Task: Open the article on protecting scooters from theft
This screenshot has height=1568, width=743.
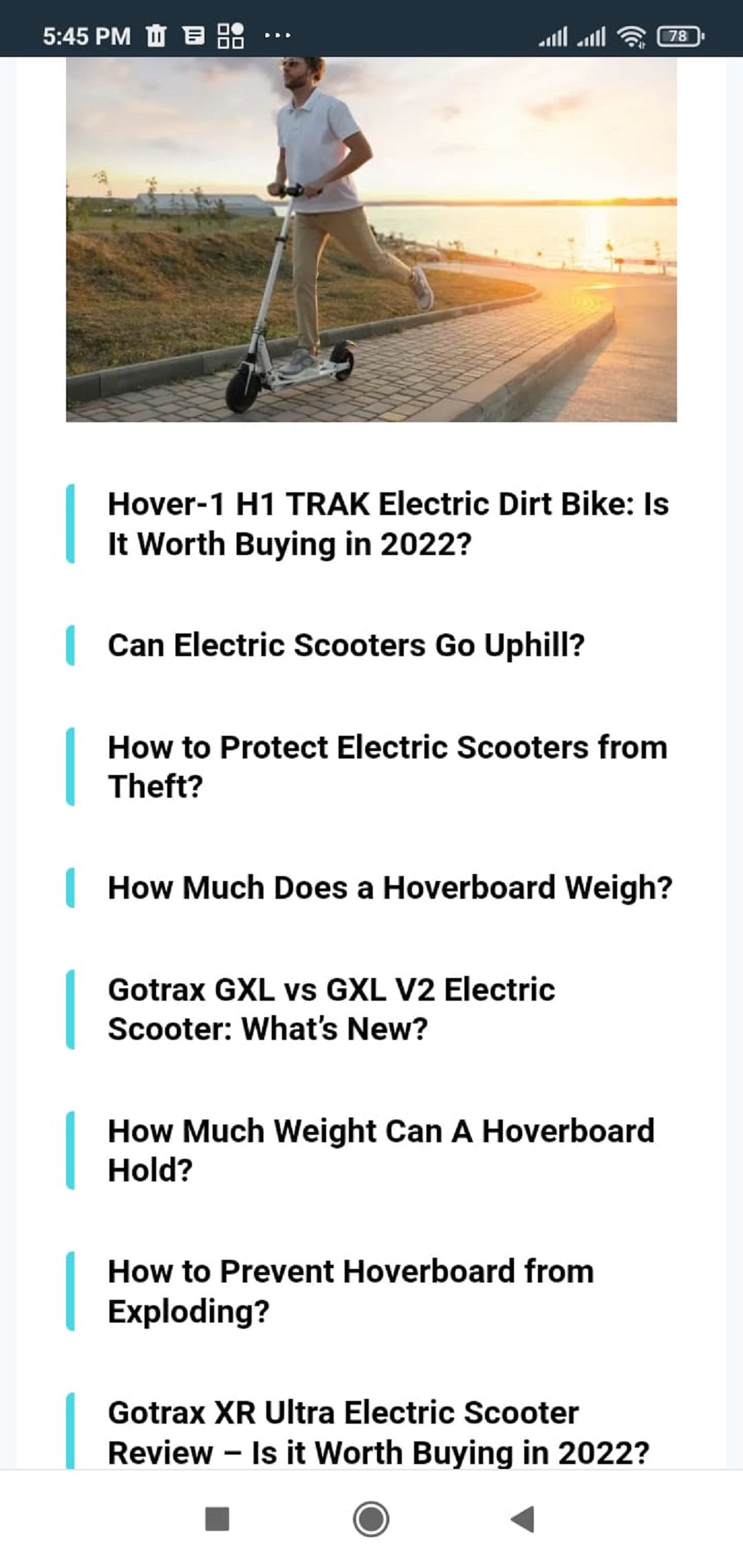Action: tap(387, 767)
